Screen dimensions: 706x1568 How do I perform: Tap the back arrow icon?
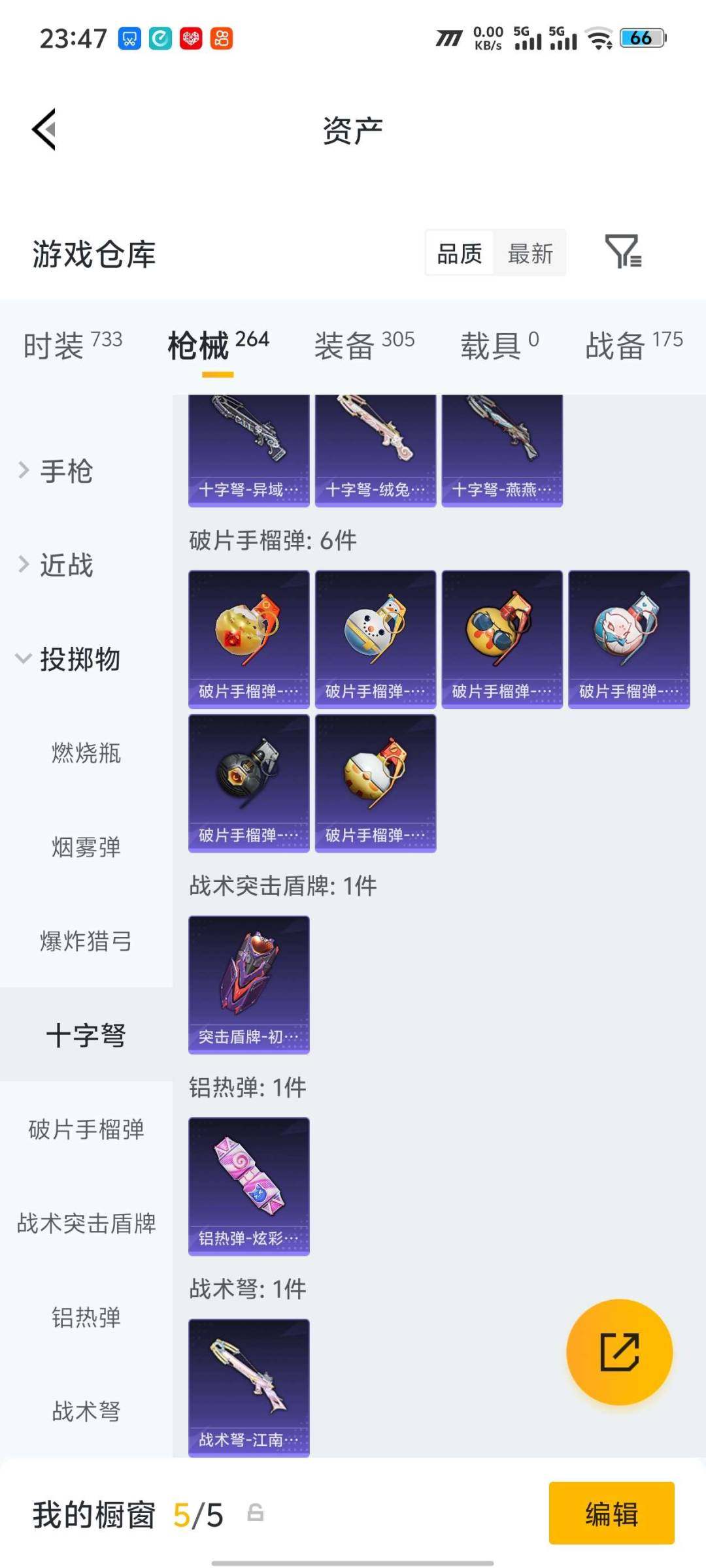[44, 128]
